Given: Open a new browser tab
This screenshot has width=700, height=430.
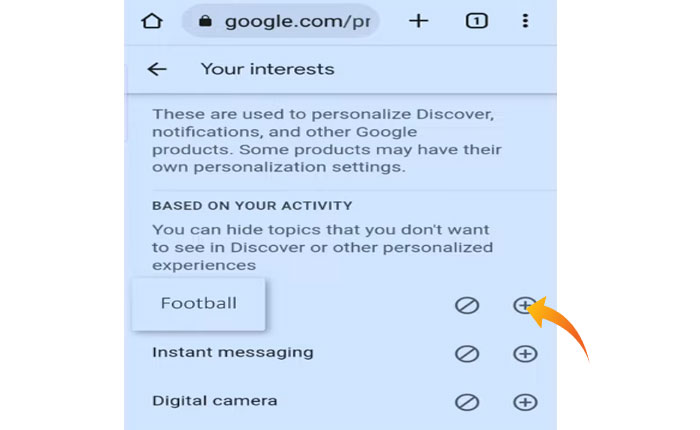Looking at the screenshot, I should click(418, 21).
